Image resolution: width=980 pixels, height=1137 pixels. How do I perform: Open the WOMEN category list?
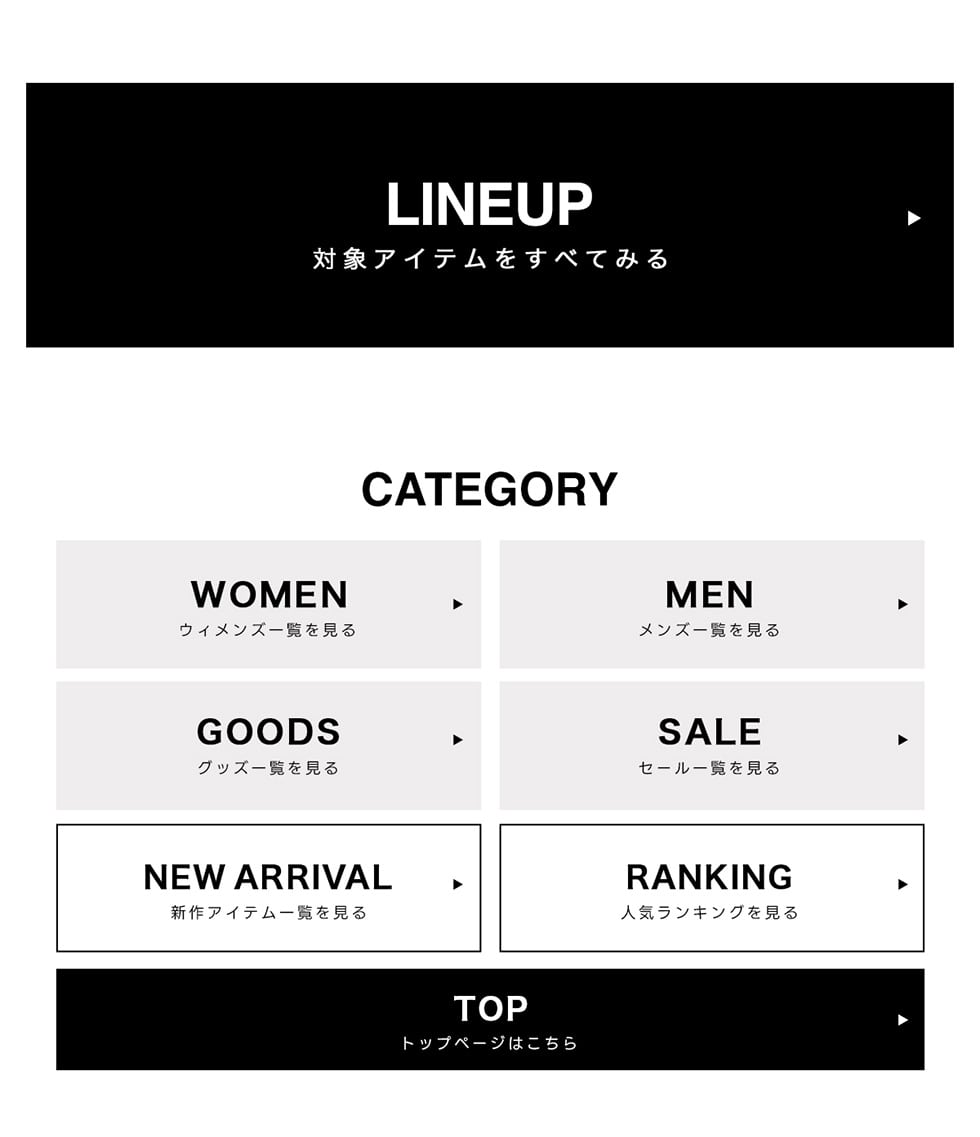[268, 604]
